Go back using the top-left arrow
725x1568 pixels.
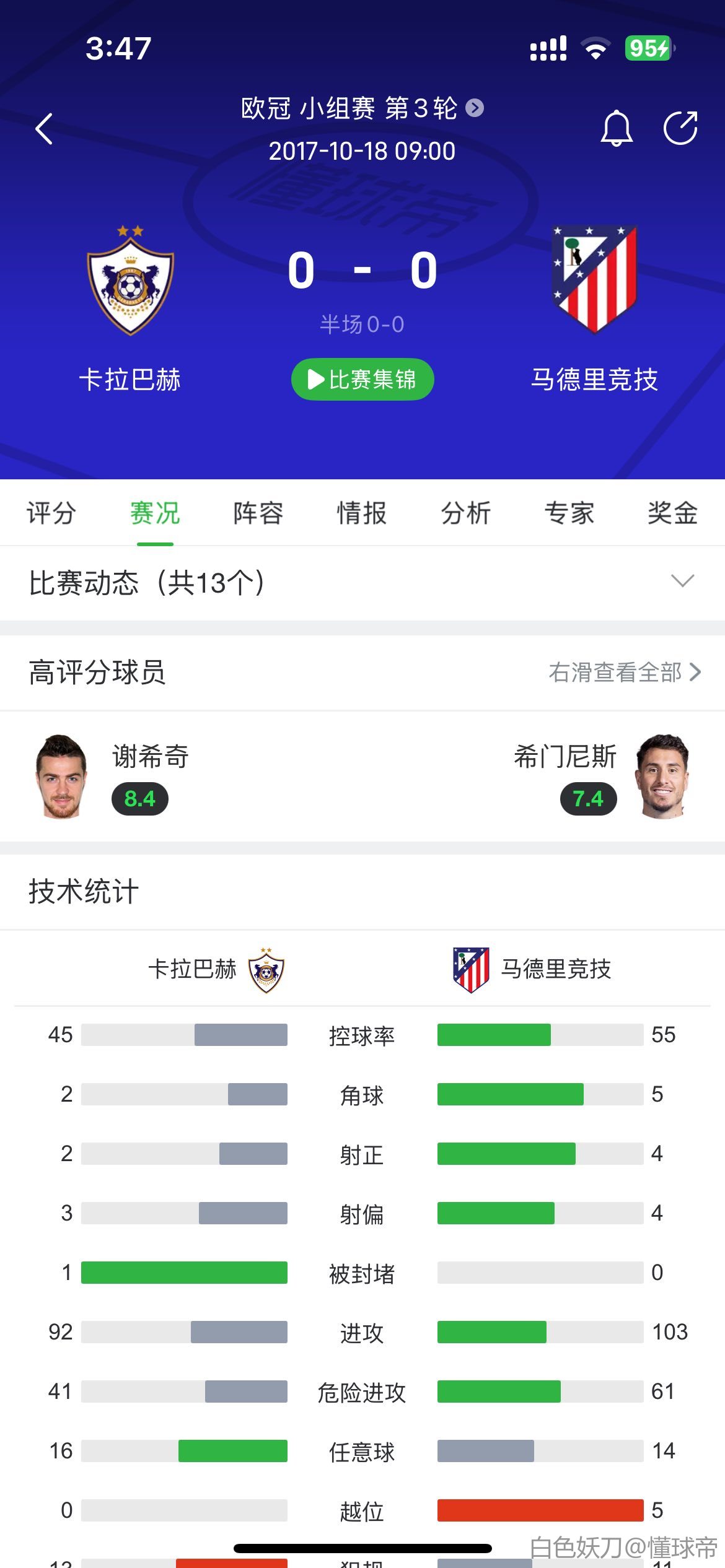(44, 129)
